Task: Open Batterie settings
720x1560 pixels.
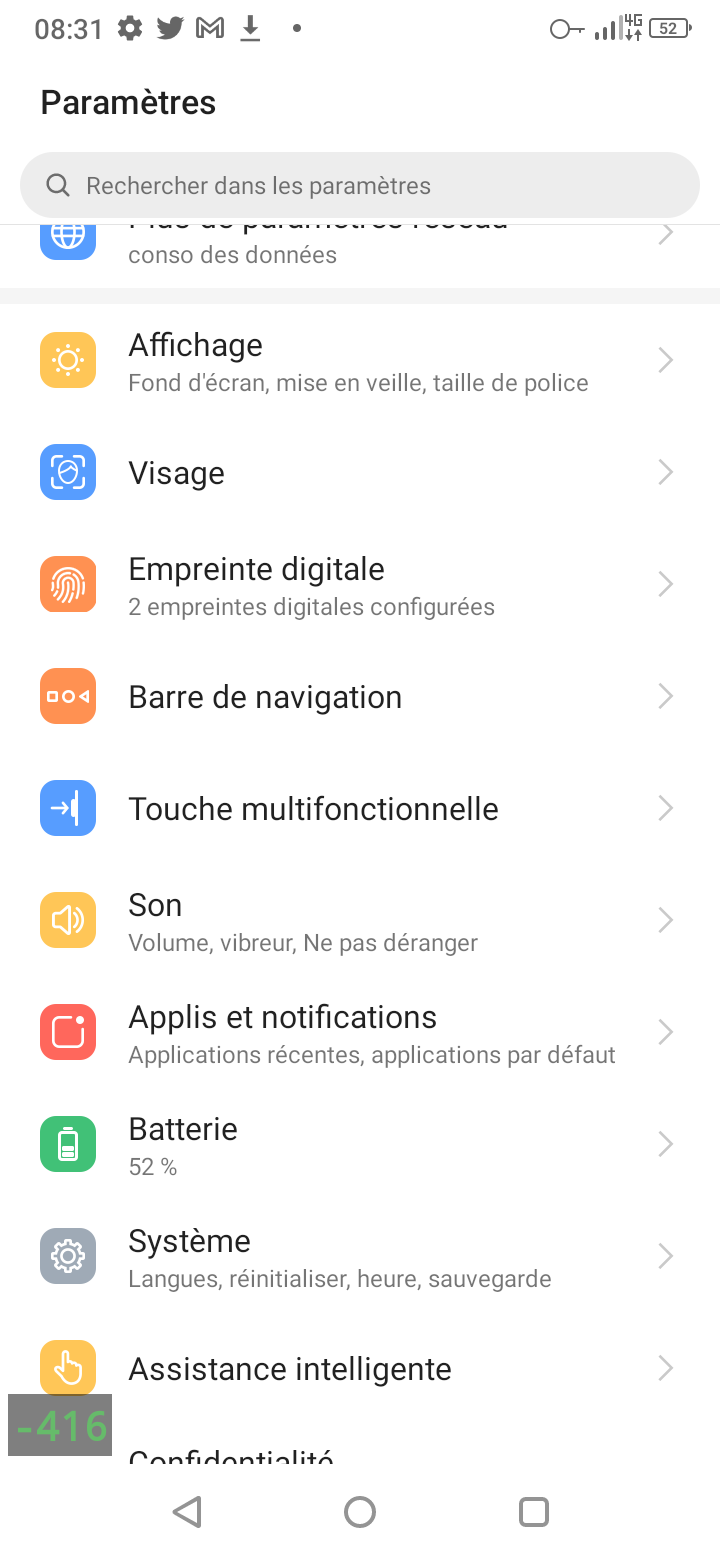Action: (360, 1144)
